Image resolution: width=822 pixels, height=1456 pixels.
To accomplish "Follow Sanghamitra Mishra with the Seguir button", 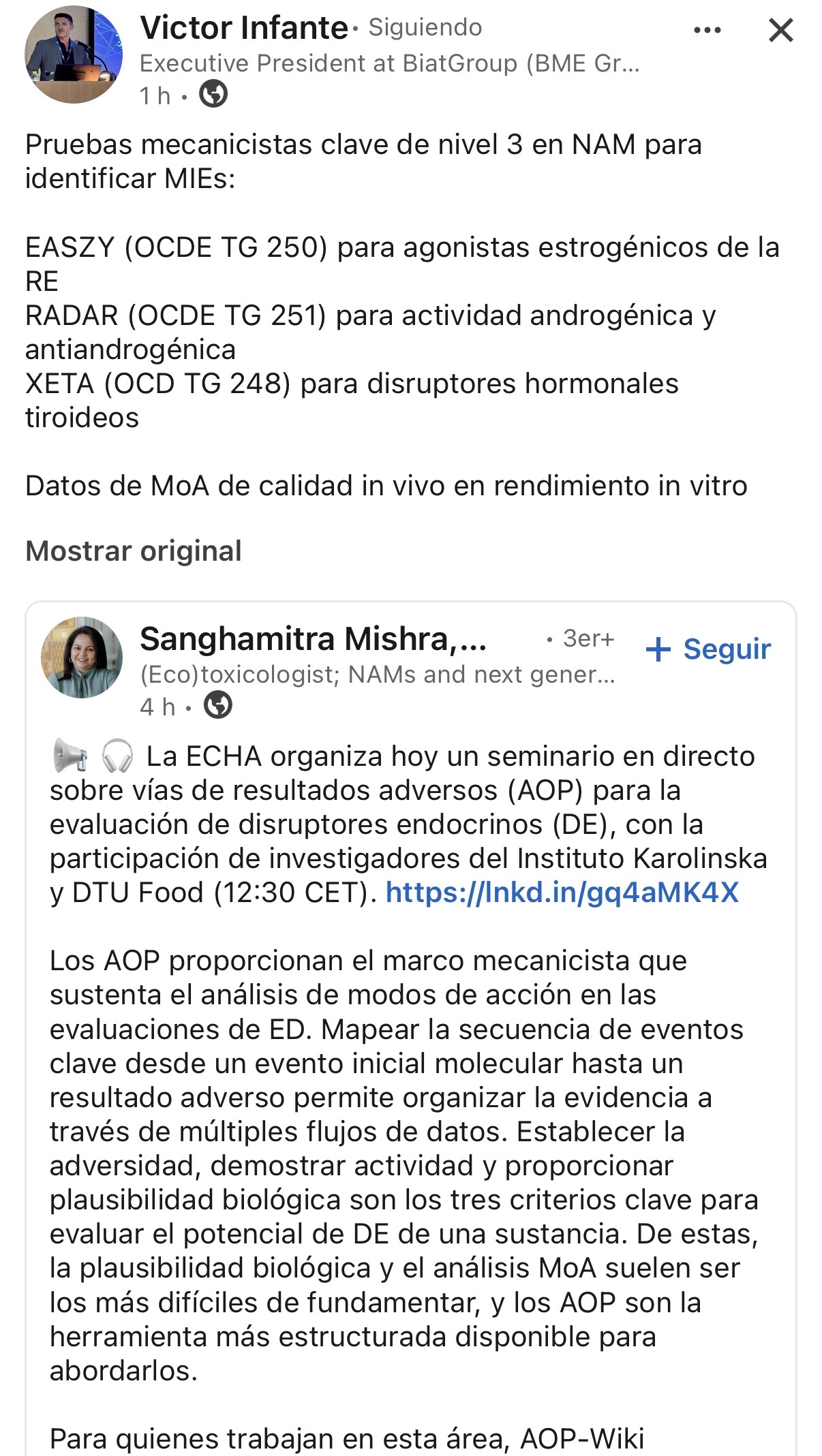I will click(708, 649).
